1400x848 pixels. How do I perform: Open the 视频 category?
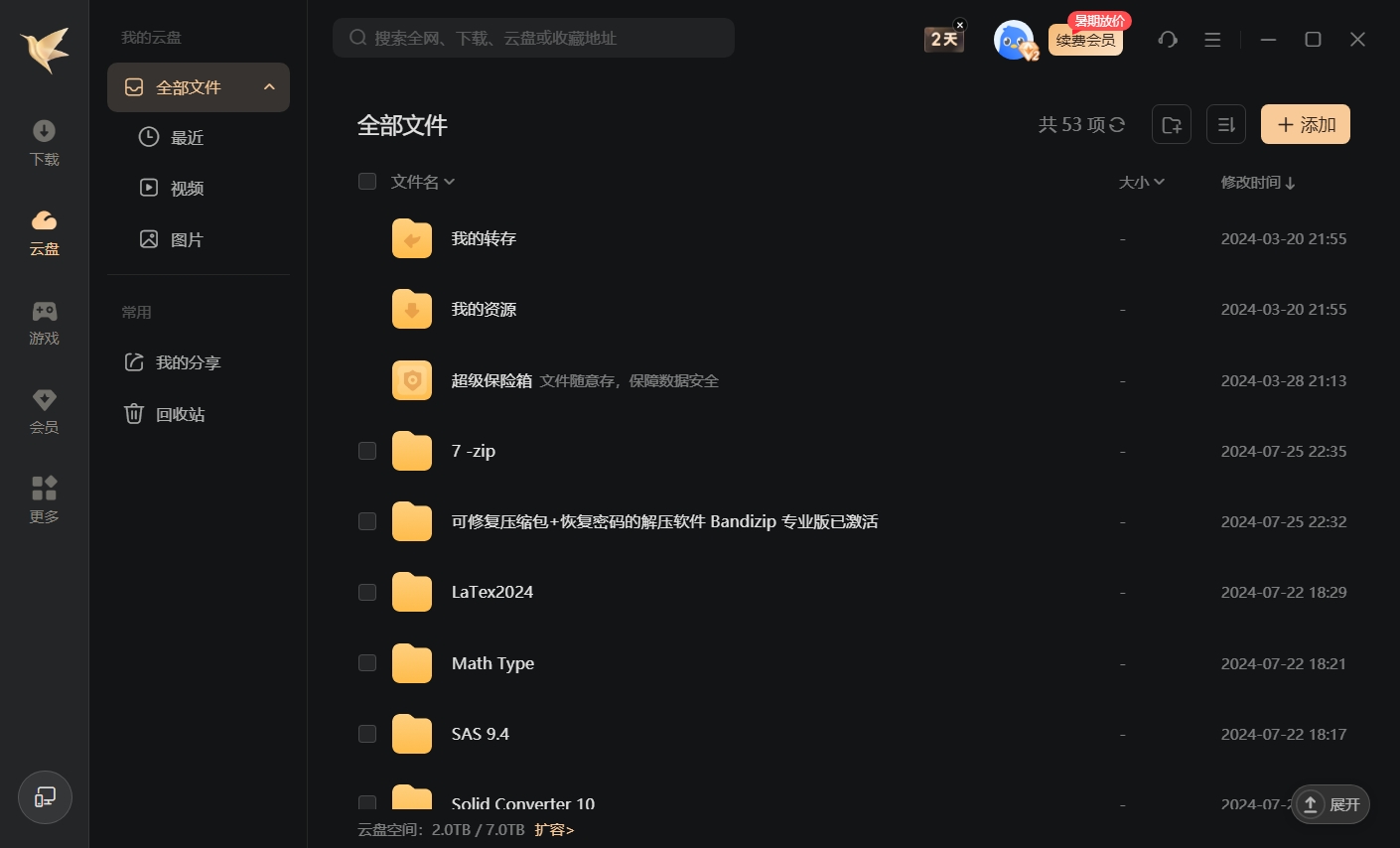(186, 188)
